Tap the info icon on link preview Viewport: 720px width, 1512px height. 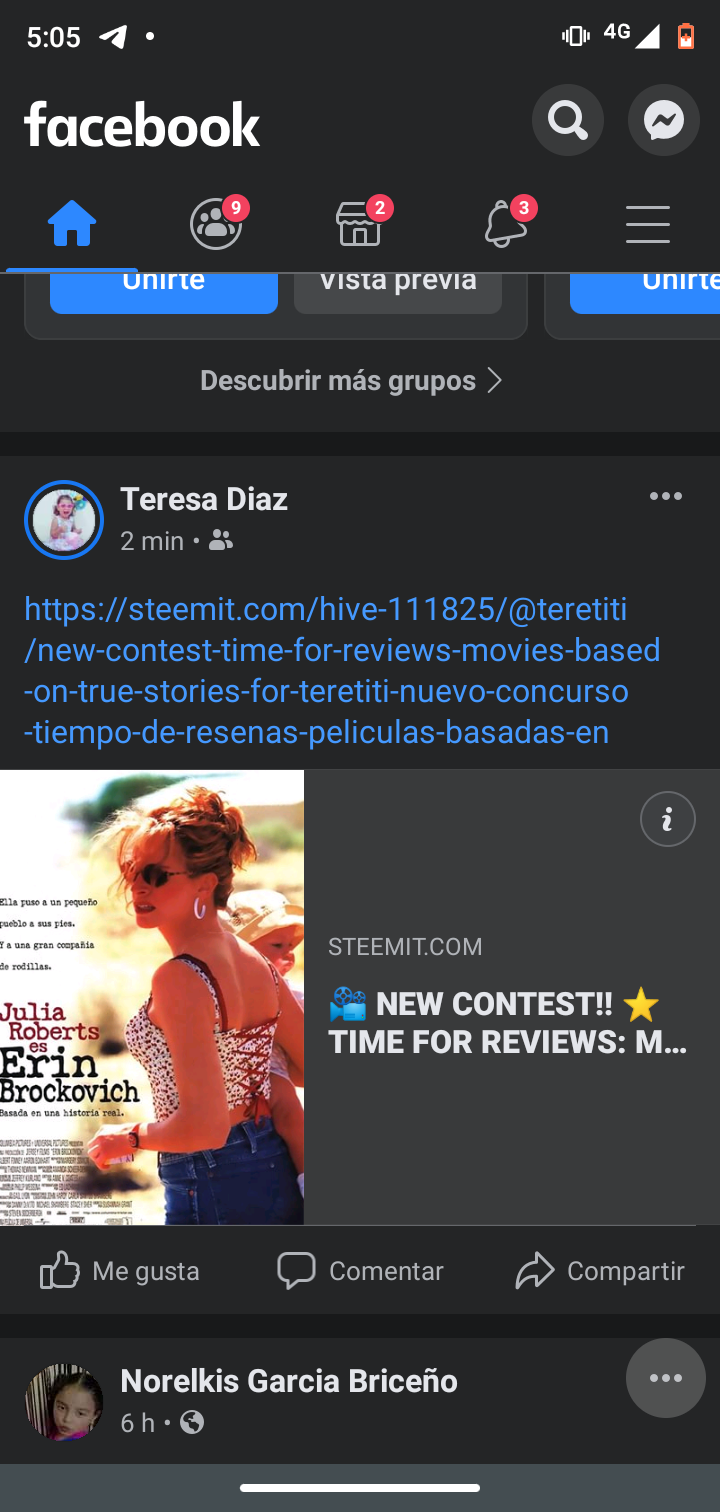(x=667, y=819)
